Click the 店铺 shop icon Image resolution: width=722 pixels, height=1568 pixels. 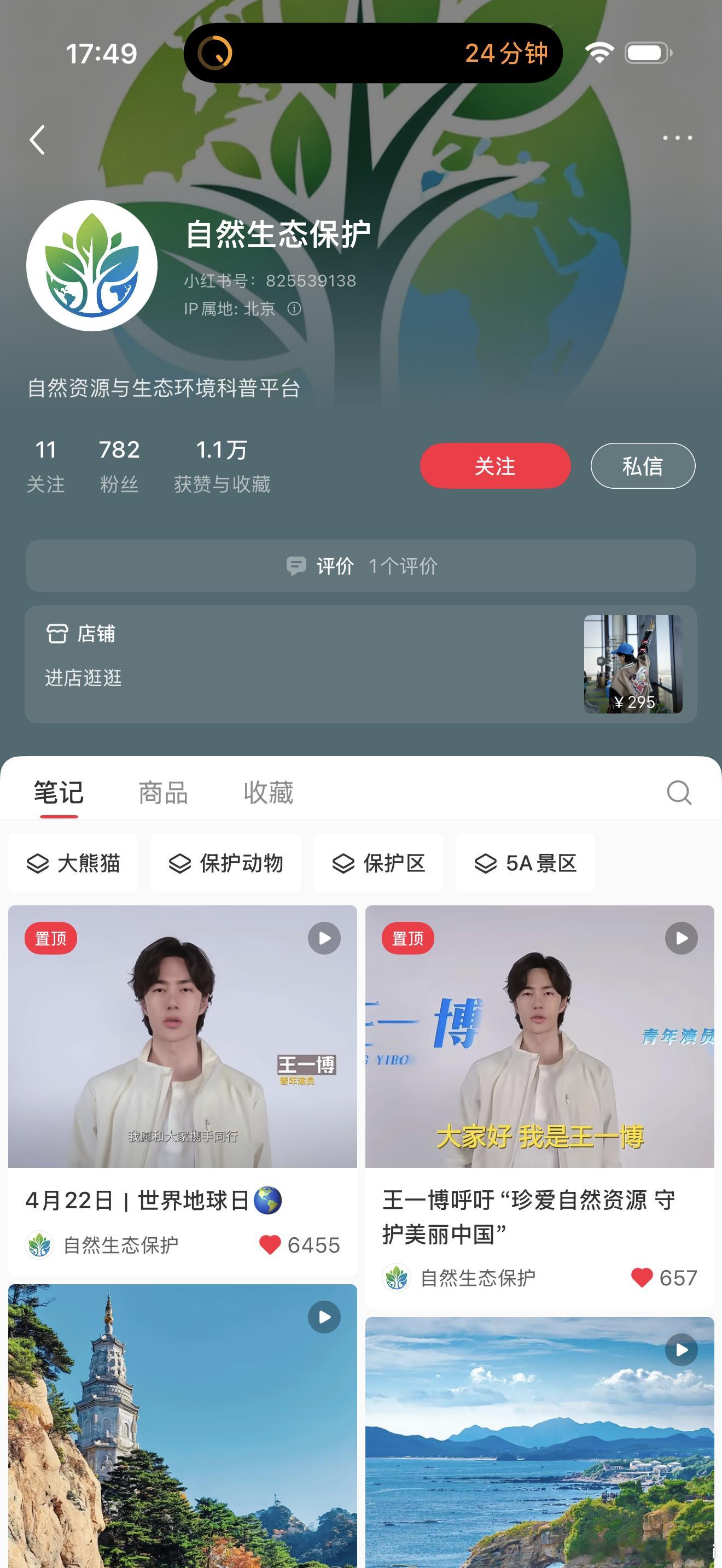coord(57,635)
